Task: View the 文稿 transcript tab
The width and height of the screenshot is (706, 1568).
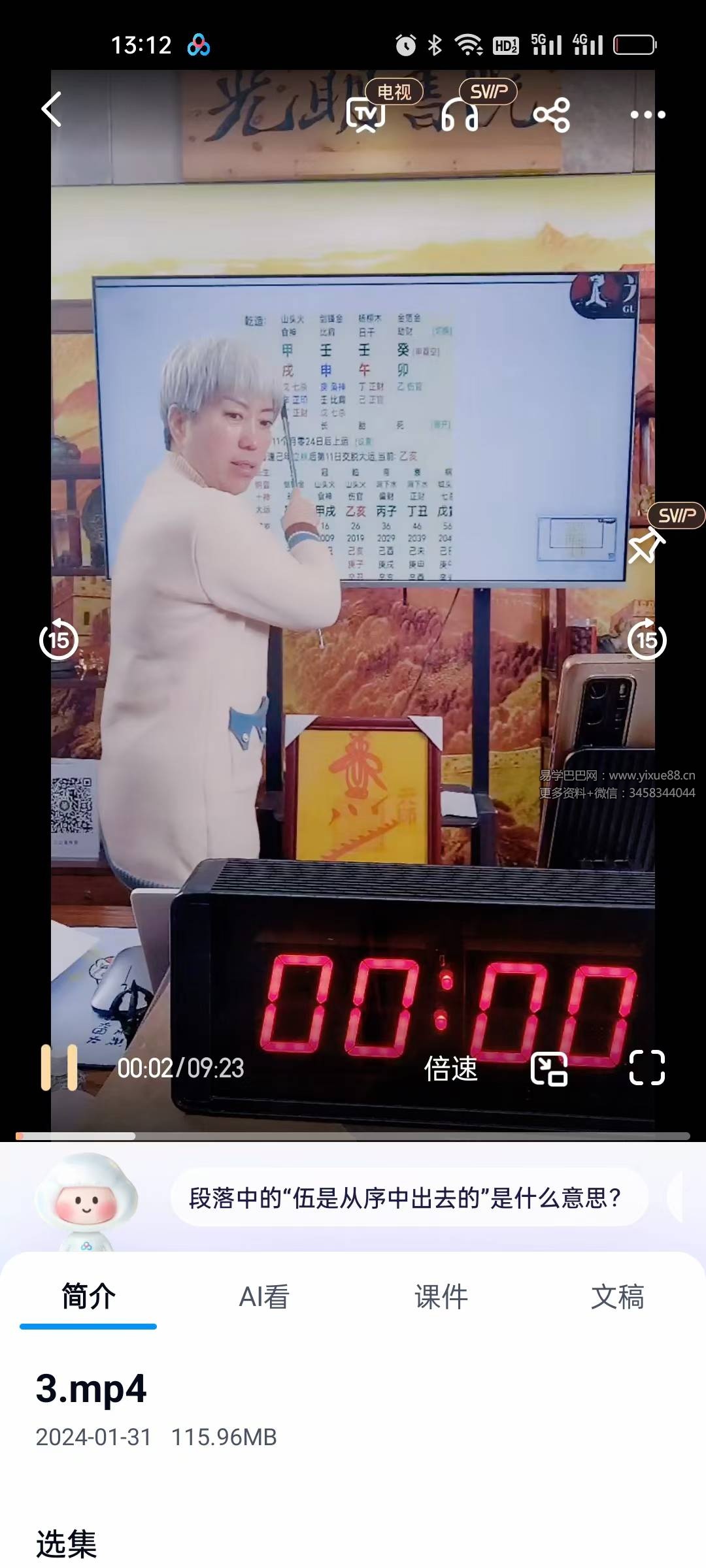Action: pos(617,1297)
